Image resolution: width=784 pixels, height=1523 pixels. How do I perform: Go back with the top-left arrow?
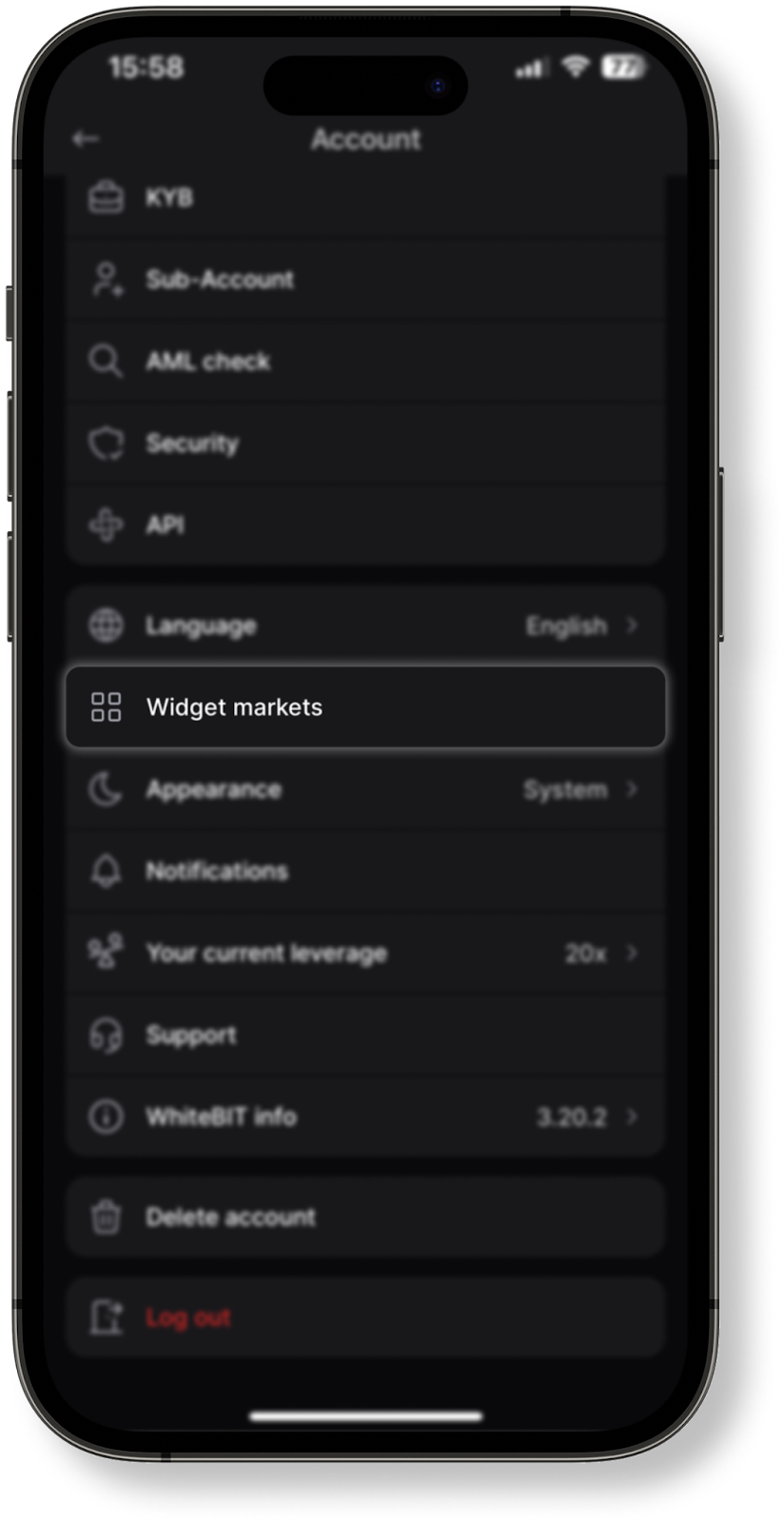pos(86,140)
